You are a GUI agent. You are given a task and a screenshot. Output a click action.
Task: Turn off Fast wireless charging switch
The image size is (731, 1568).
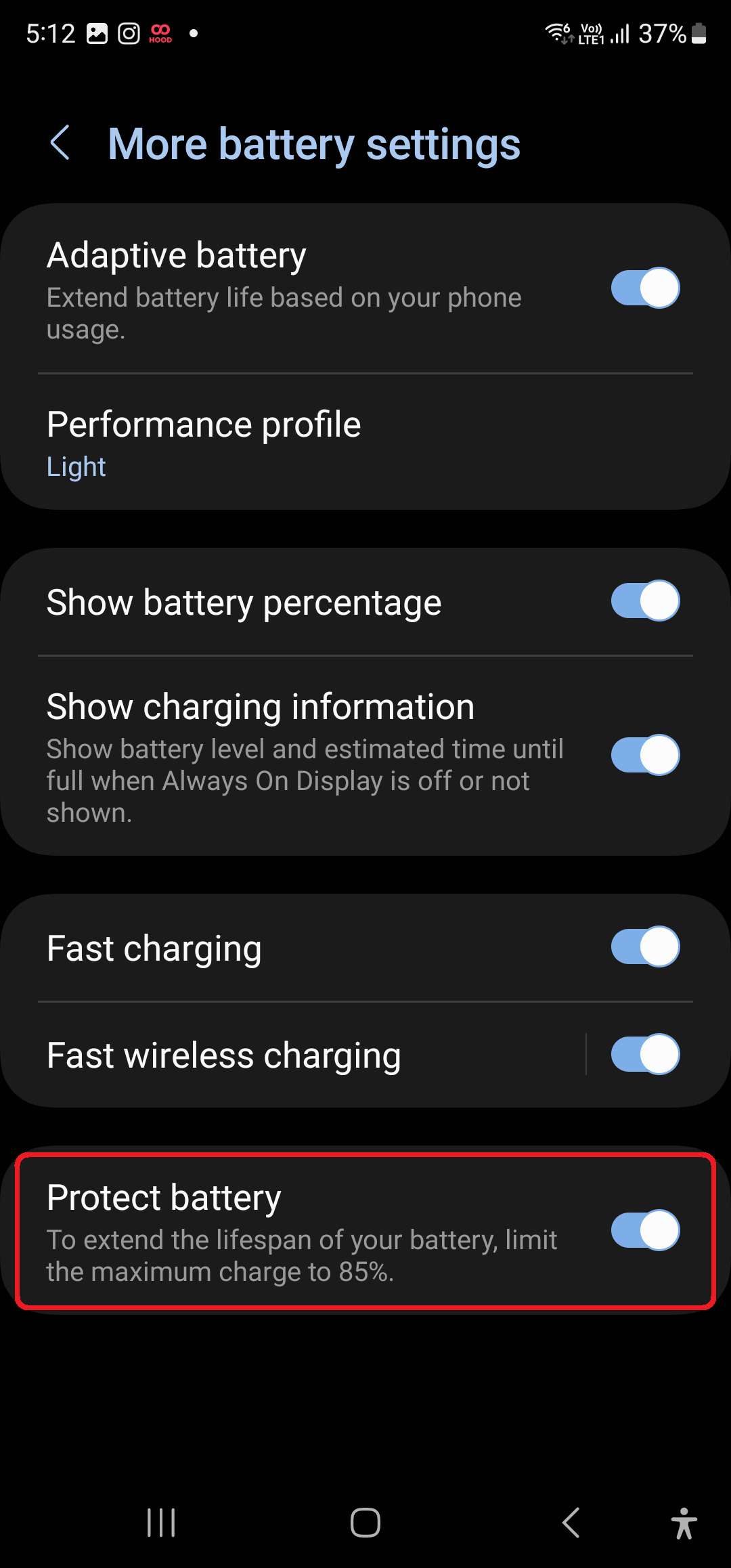[644, 1054]
